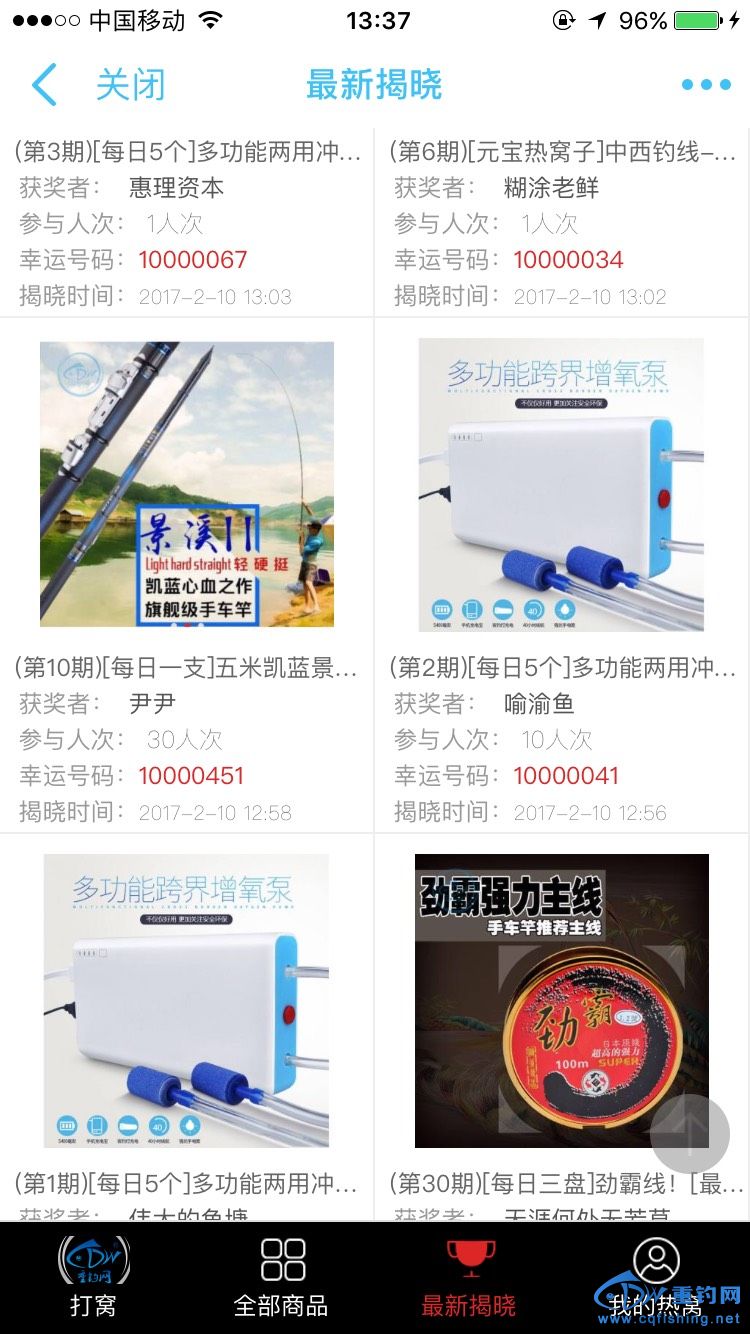Image resolution: width=750 pixels, height=1334 pixels.
Task: Switch to the 打窝 tab
Action: [93, 1277]
